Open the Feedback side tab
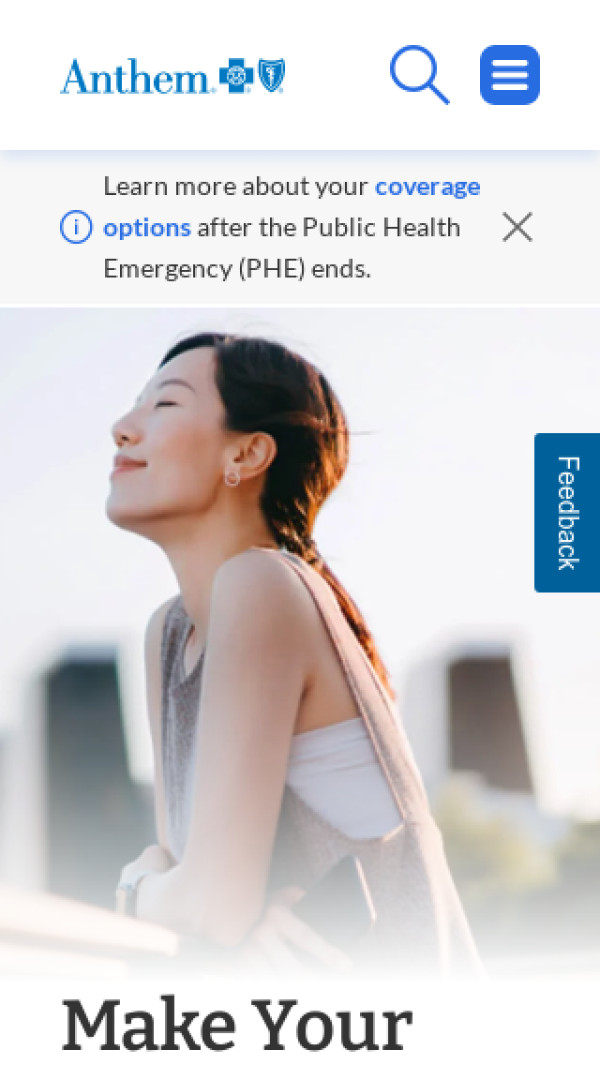Screen dimensions: 600x1065 pyautogui.click(x=567, y=512)
